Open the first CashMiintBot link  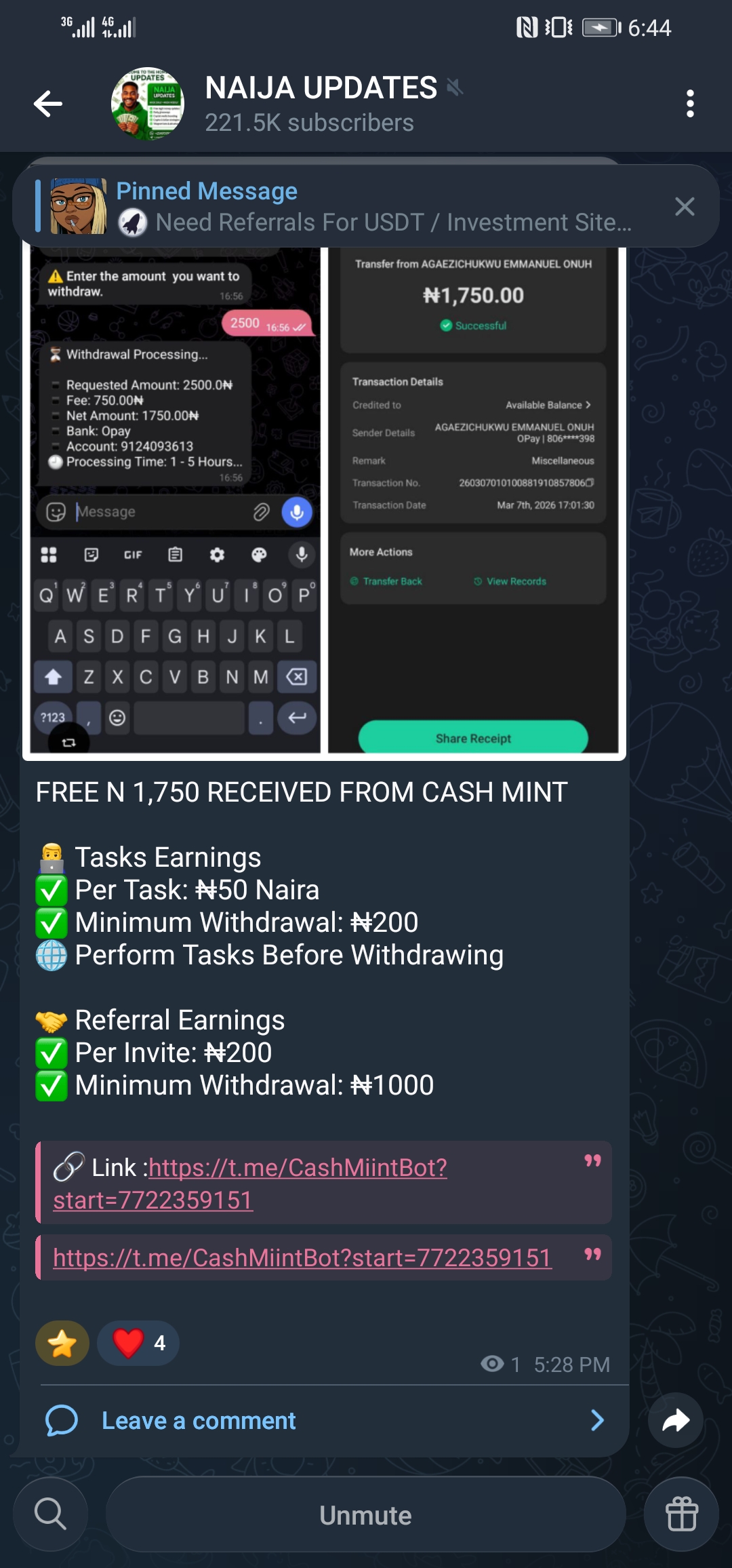[297, 1168]
